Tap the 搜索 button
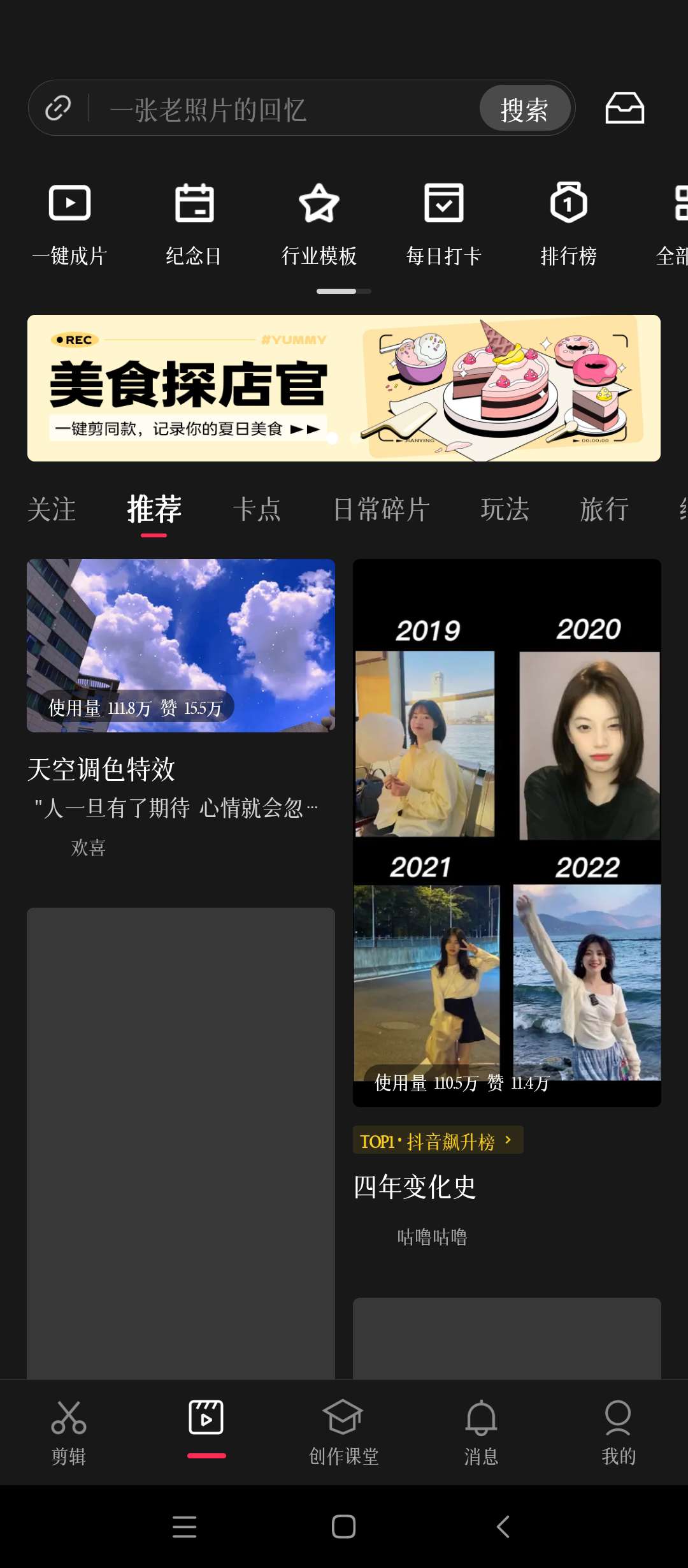Viewport: 688px width, 1568px height. point(524,108)
